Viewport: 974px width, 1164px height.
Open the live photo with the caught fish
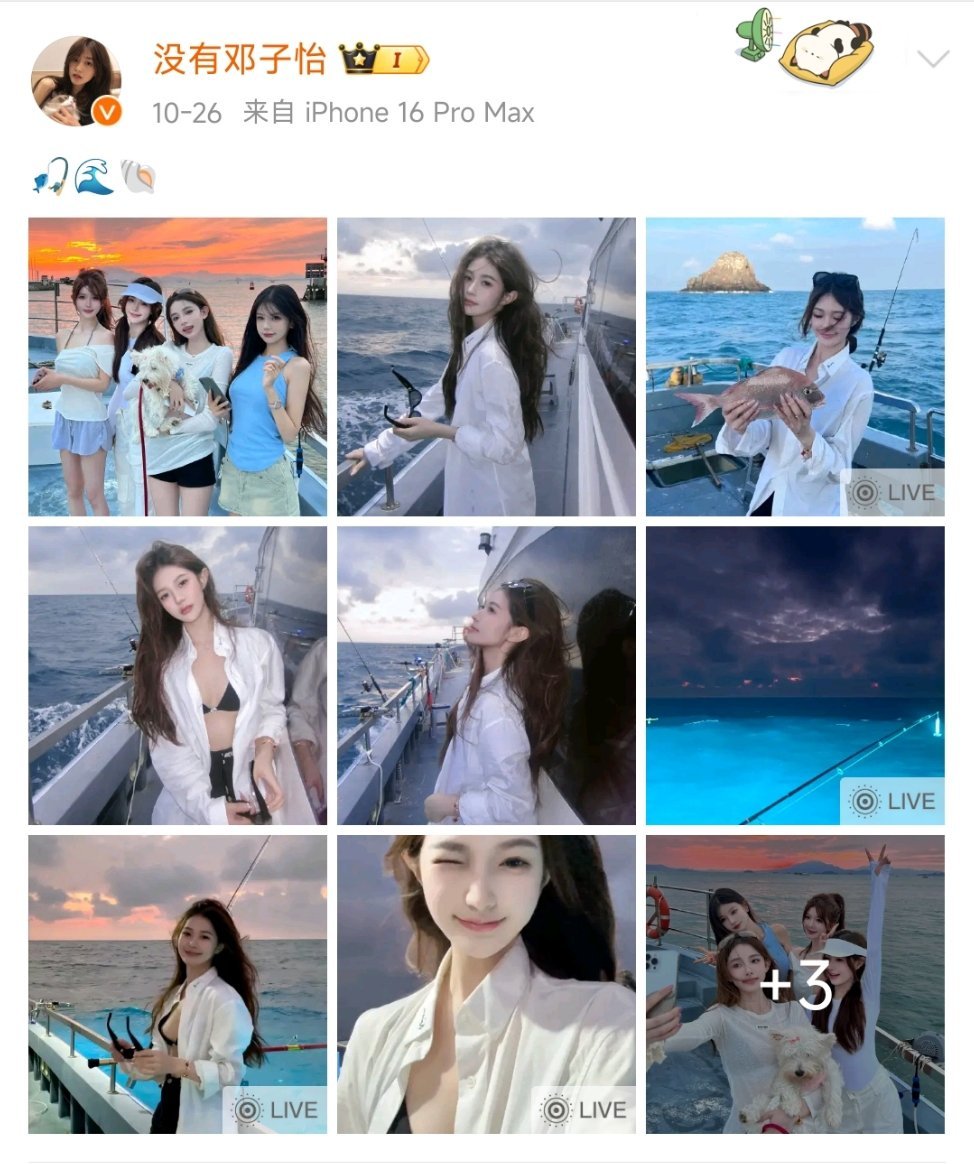[795, 367]
